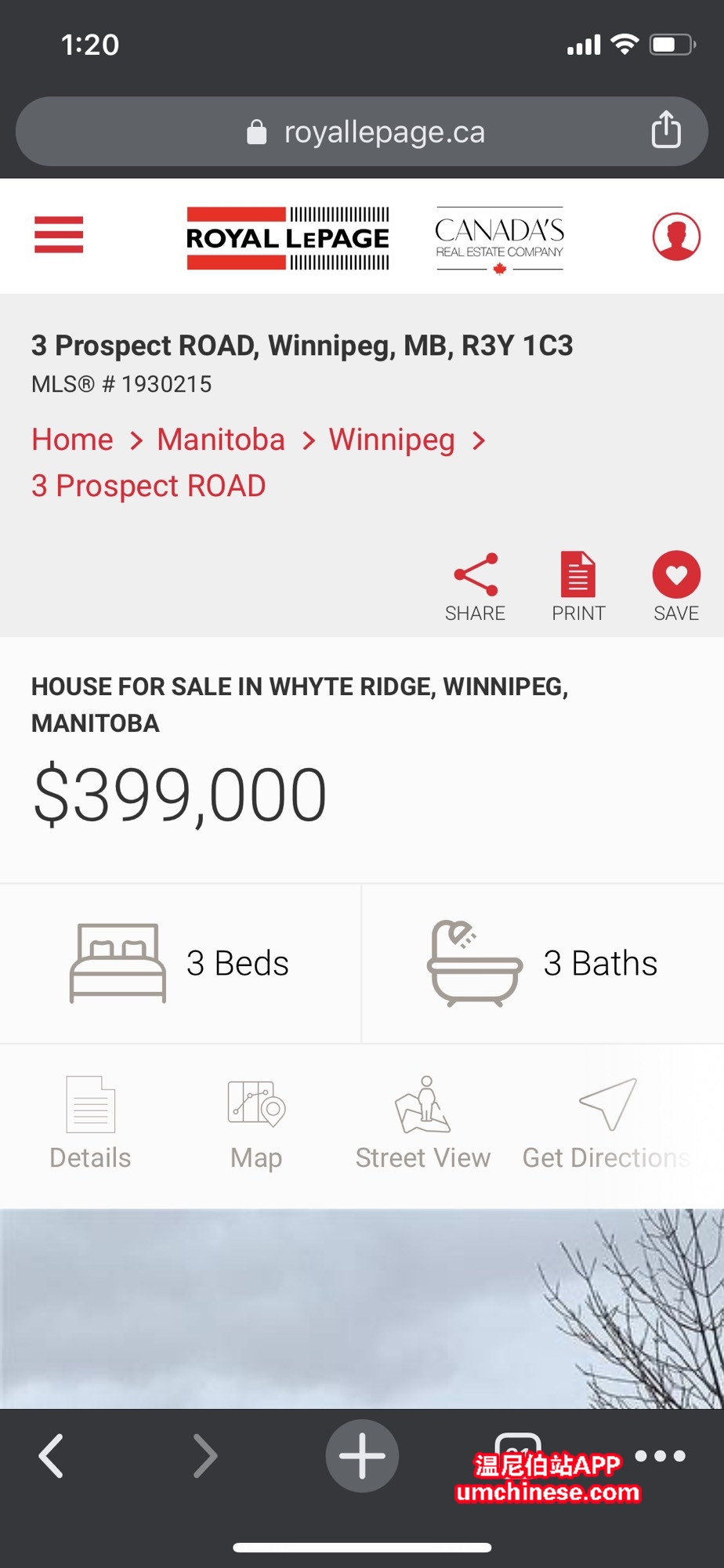Show the property on Map

(x=256, y=1124)
